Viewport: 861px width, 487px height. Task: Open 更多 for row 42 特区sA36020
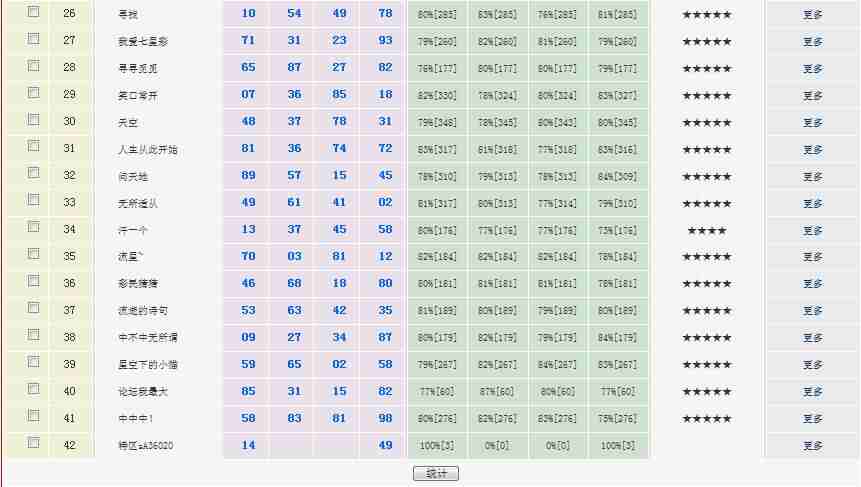coord(813,446)
